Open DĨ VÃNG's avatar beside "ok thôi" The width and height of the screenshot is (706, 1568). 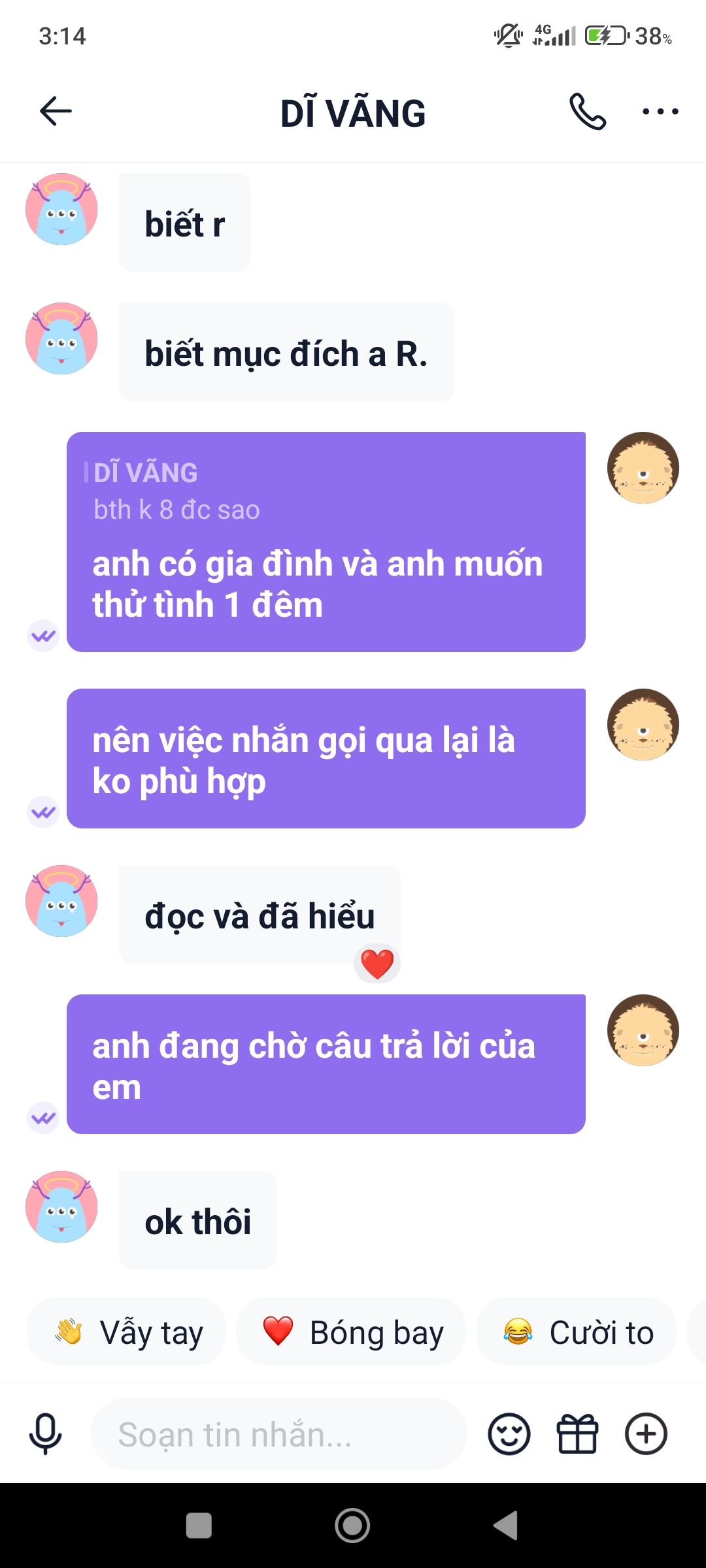click(x=61, y=1207)
